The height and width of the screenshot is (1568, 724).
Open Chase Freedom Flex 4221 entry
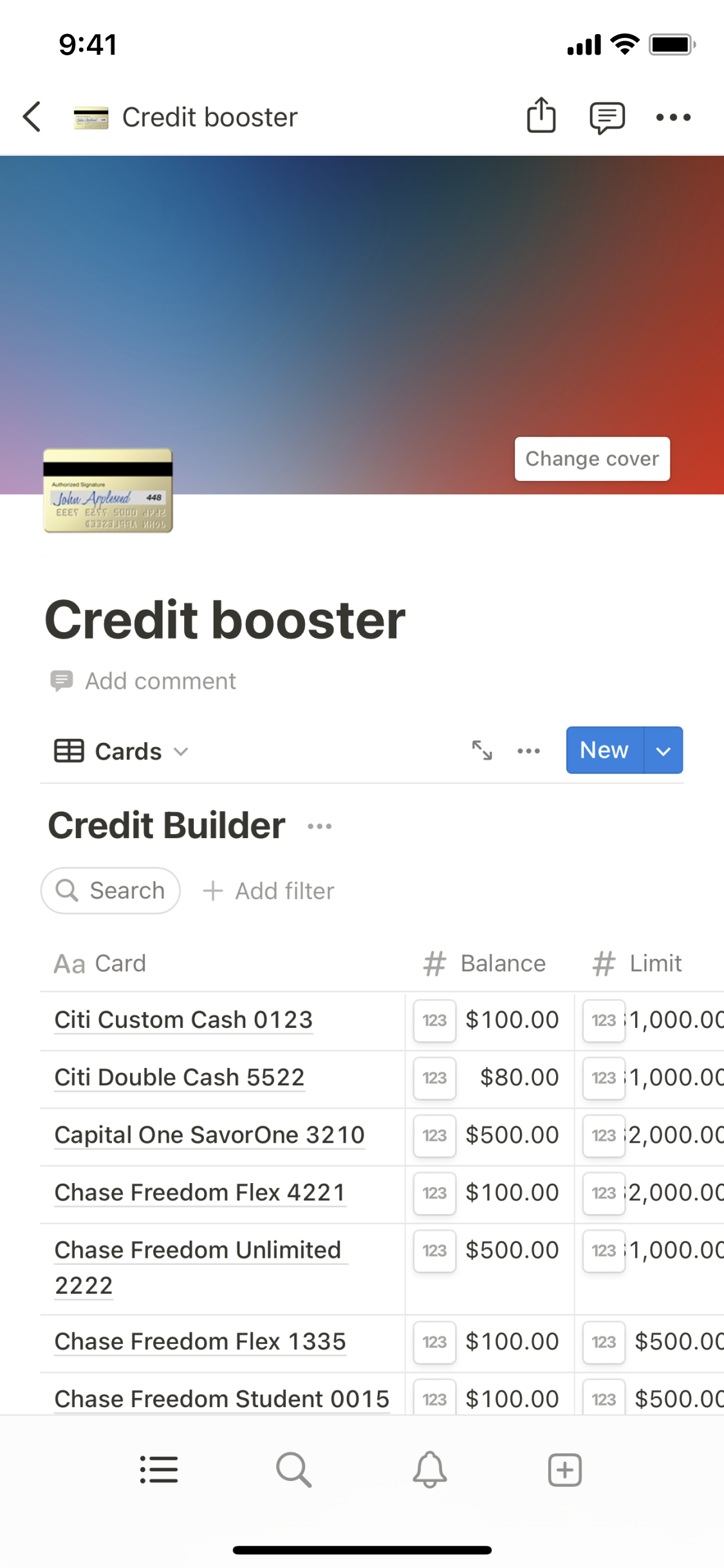(x=200, y=1193)
